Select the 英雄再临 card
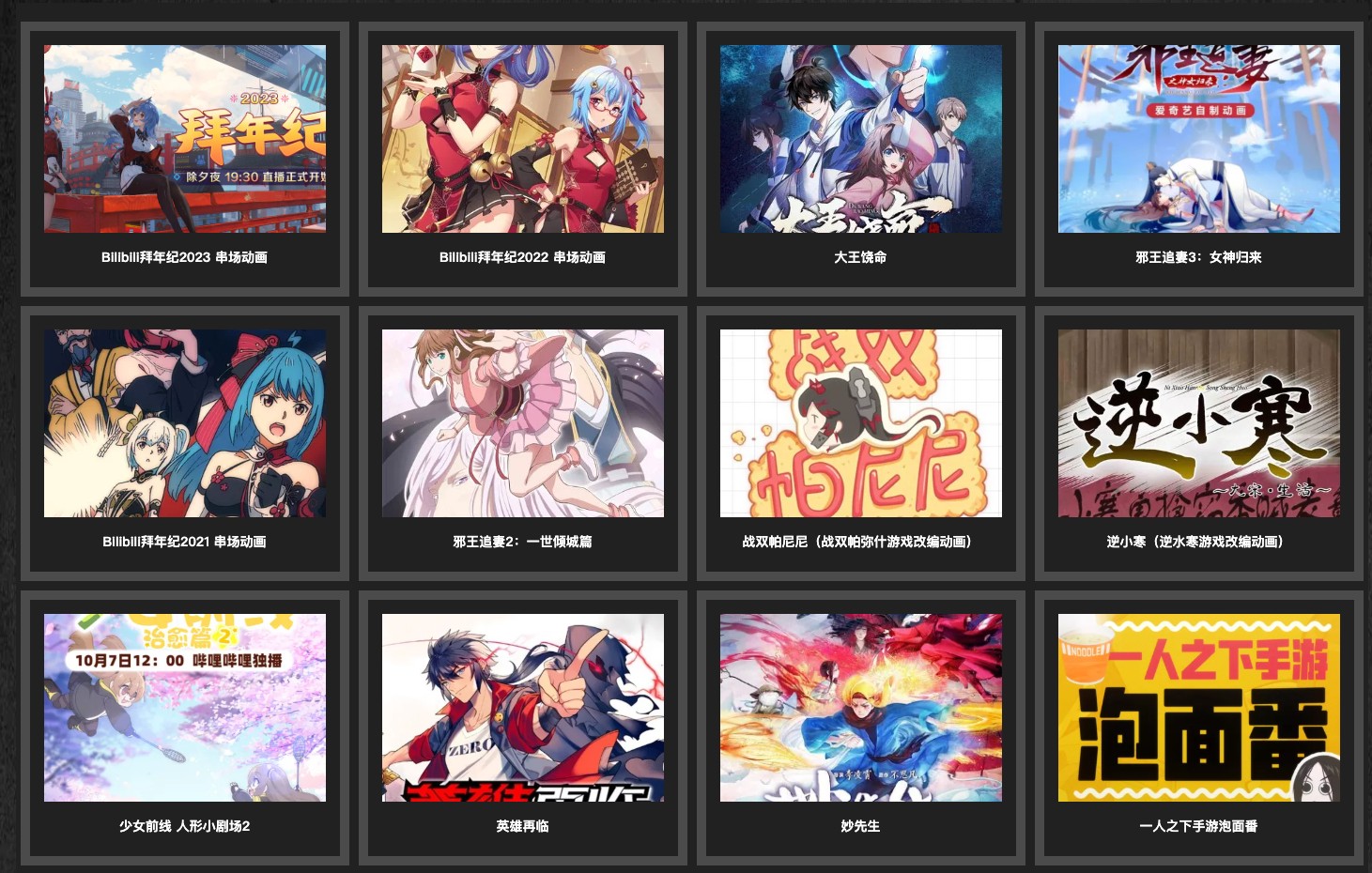1372x873 pixels. (x=523, y=708)
